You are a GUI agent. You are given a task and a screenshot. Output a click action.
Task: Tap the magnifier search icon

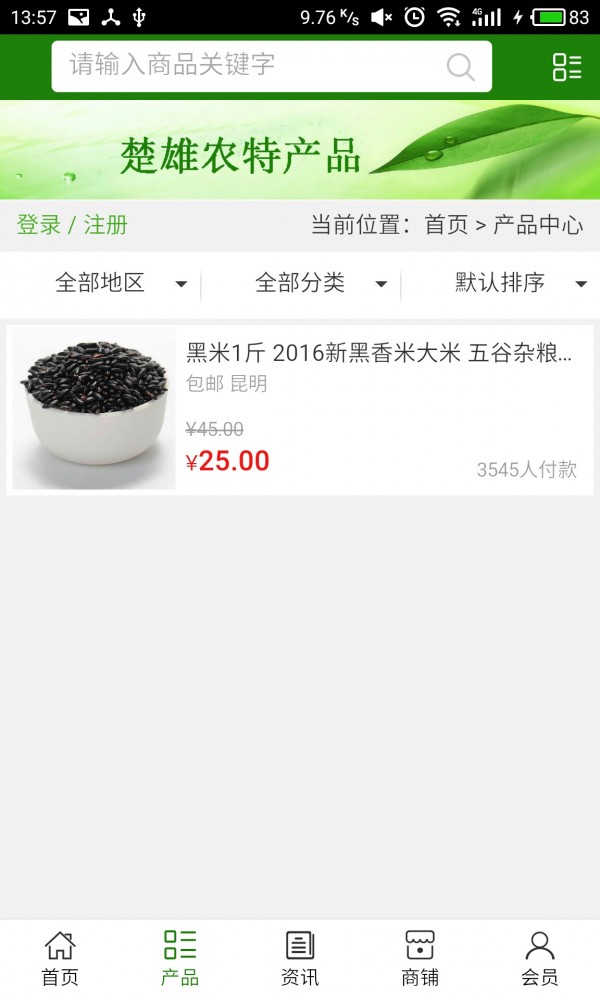click(x=460, y=67)
